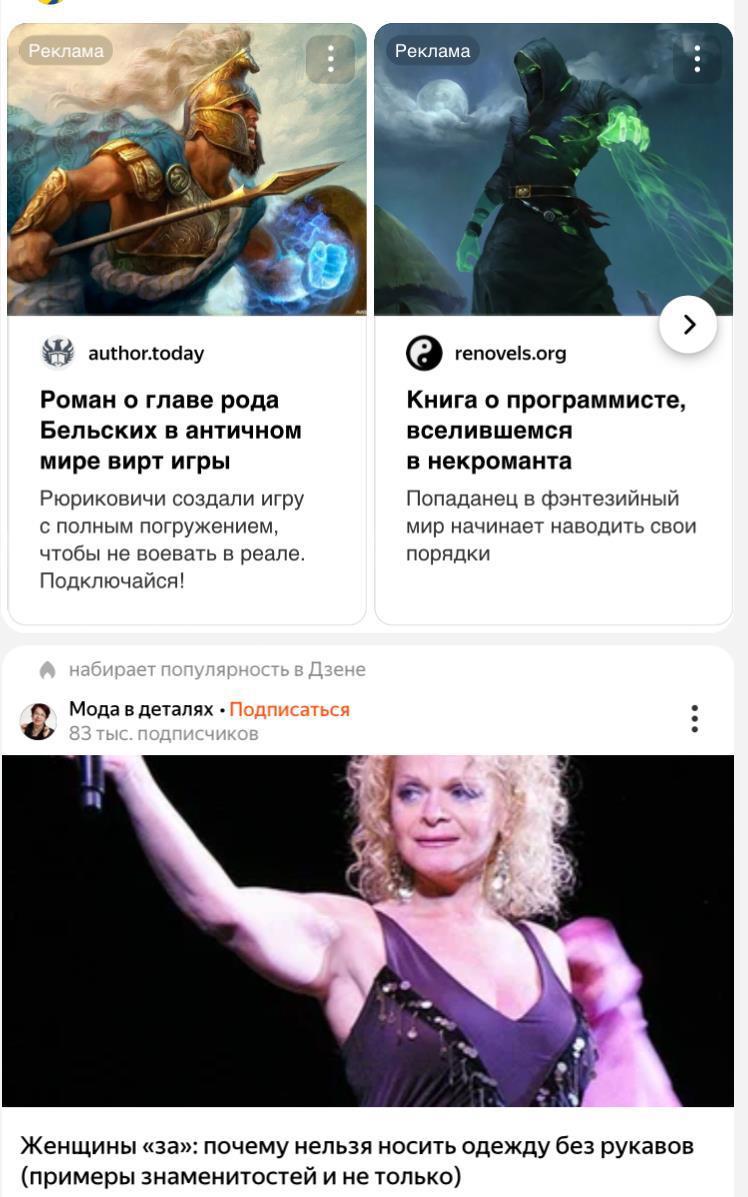Image resolution: width=748 pixels, height=1197 pixels.
Task: Open the author.today ad about the Belsky clan
Action: tap(170, 430)
